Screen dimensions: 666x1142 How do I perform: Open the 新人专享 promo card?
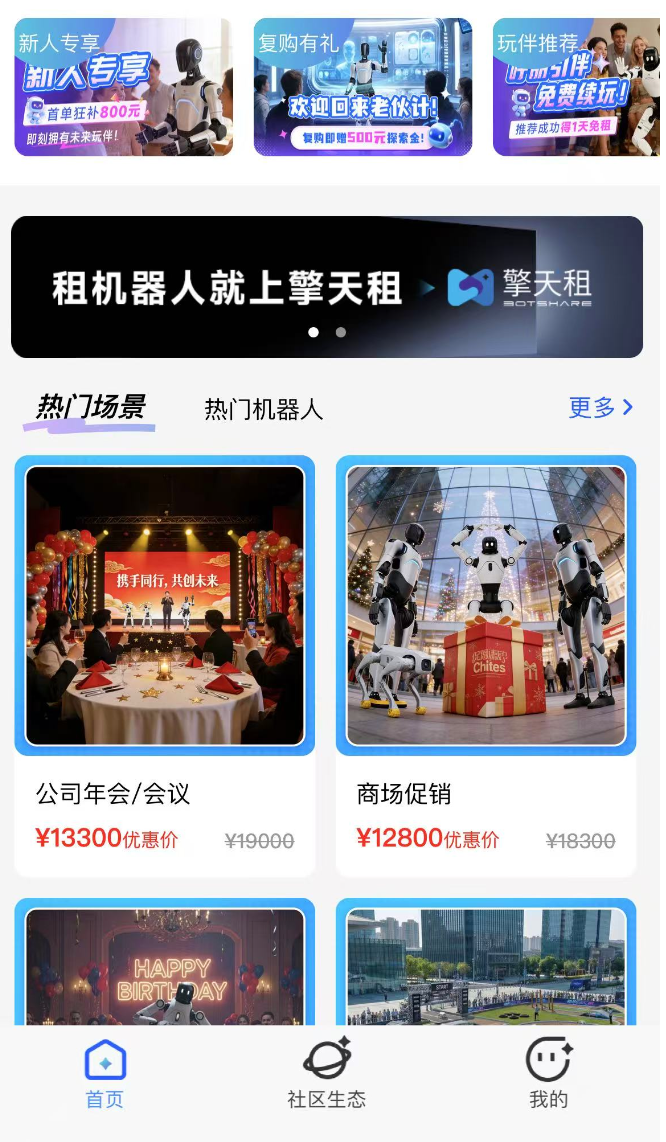[123, 88]
